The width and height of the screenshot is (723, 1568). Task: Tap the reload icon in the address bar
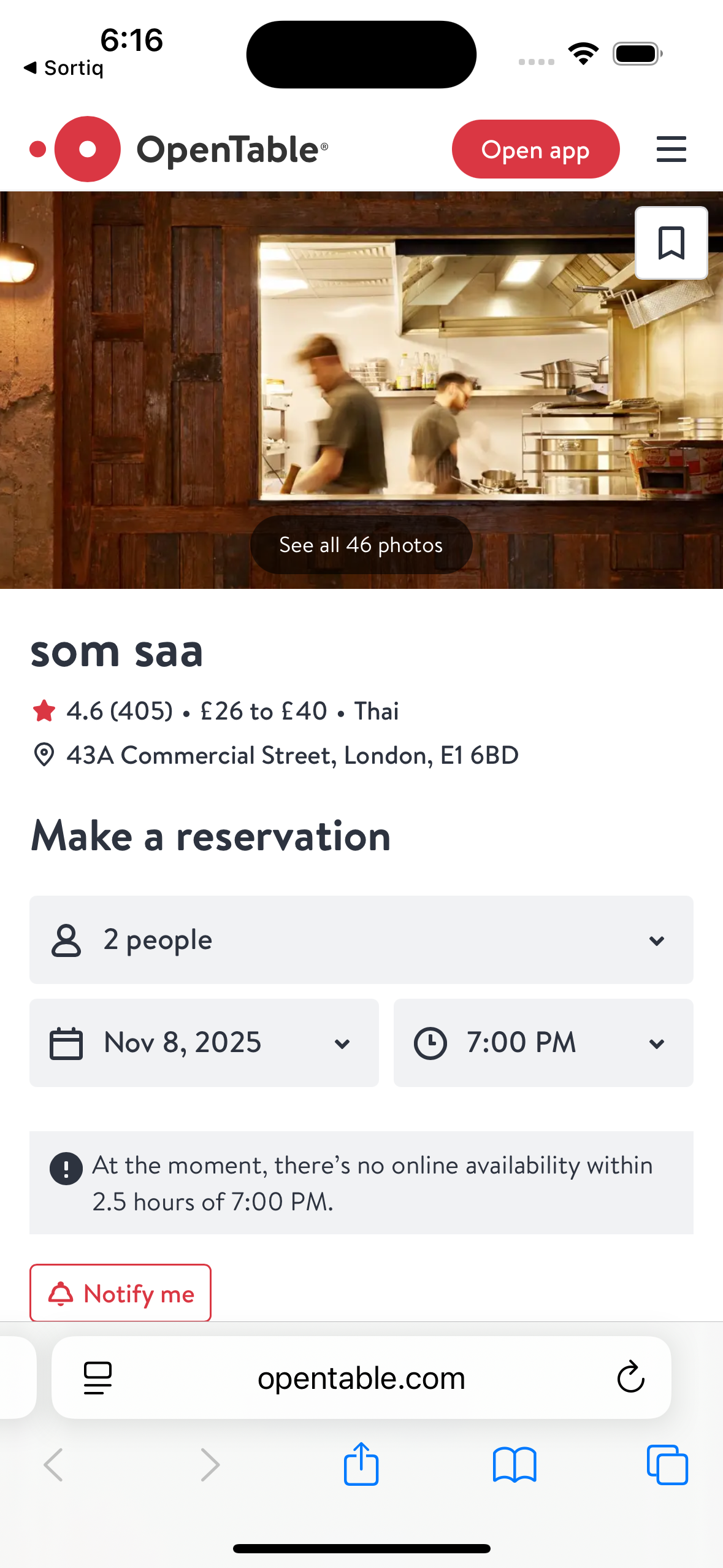pyautogui.click(x=630, y=1377)
